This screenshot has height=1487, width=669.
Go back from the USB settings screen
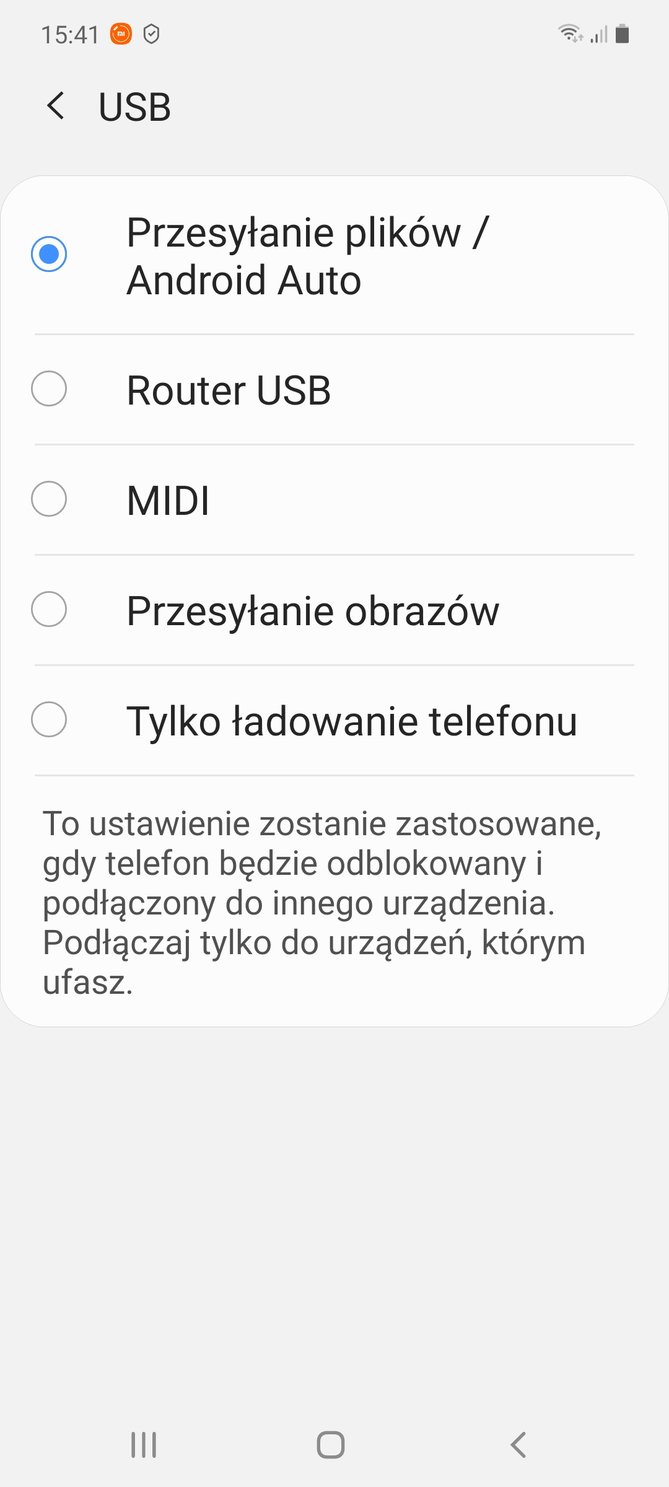(x=56, y=106)
